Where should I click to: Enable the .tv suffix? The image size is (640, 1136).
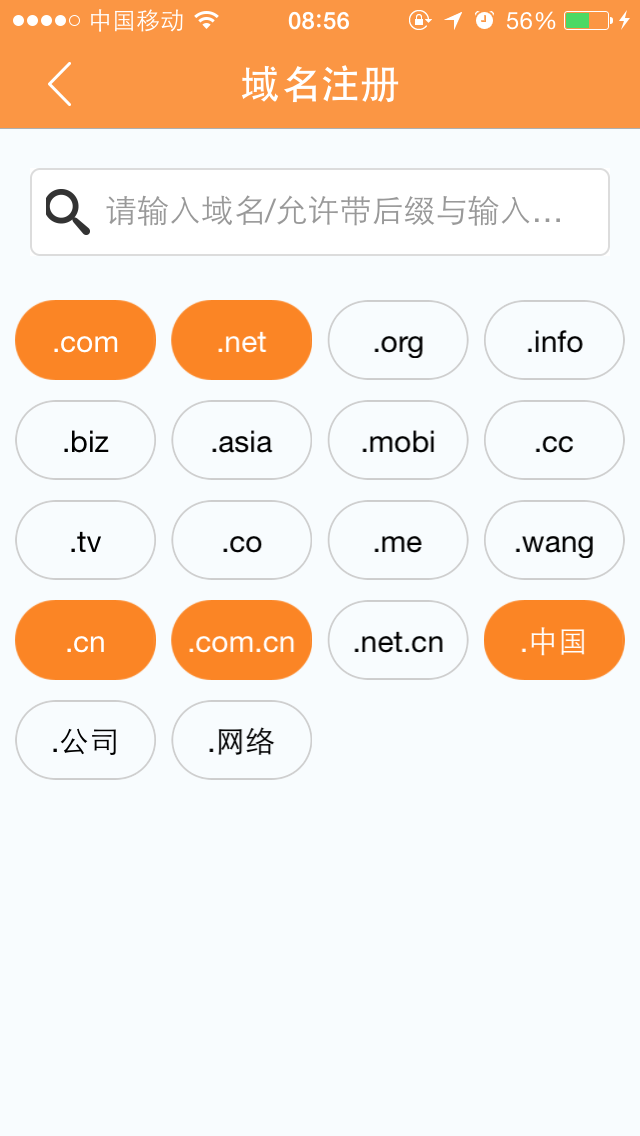86,541
